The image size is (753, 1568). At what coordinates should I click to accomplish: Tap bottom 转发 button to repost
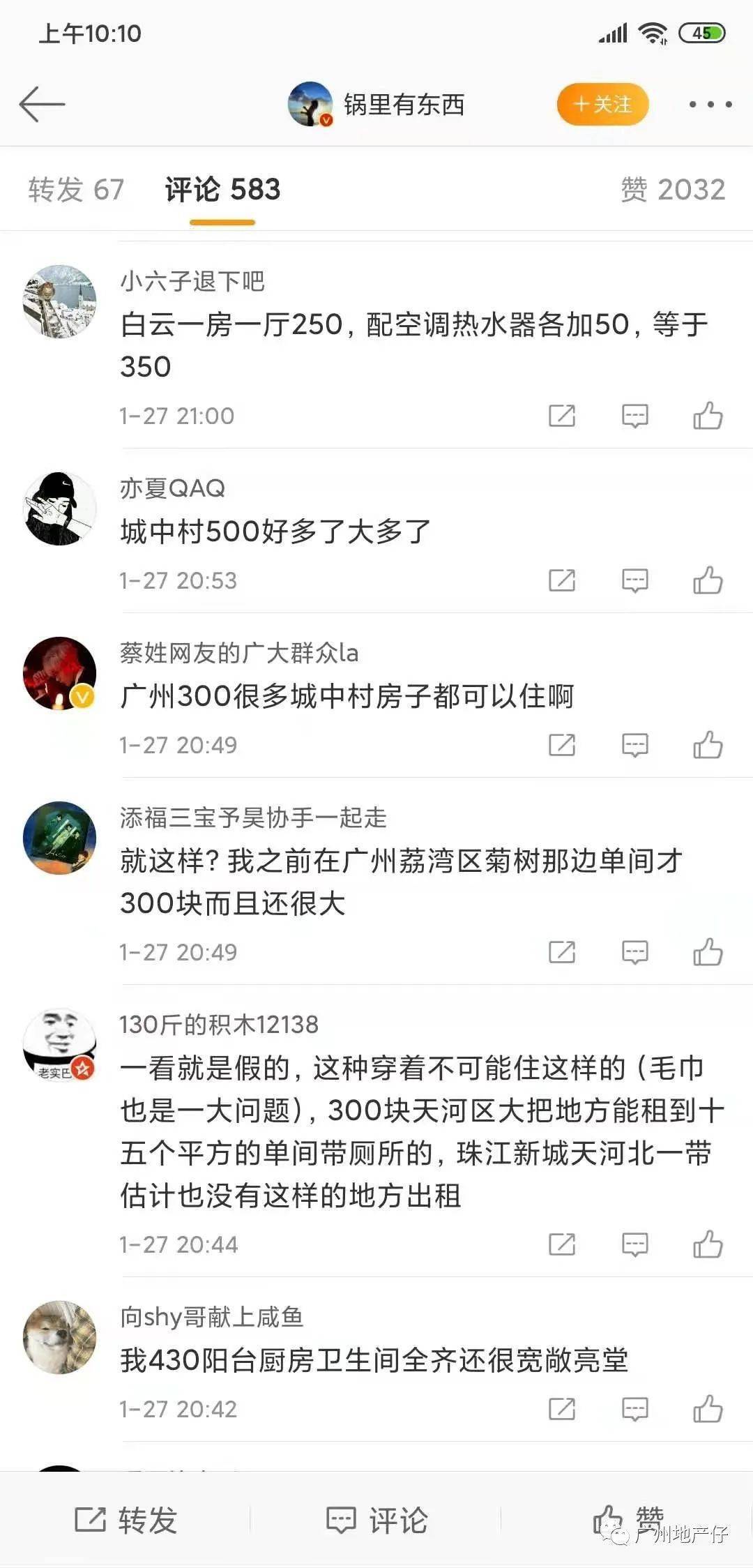126,1519
